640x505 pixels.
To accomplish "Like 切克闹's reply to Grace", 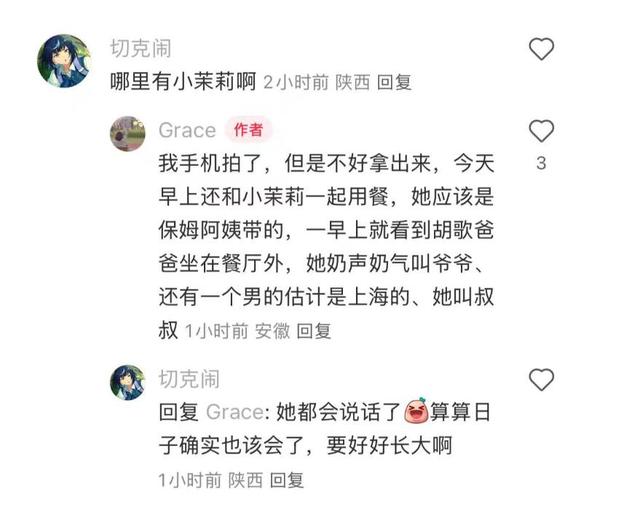I will [541, 380].
